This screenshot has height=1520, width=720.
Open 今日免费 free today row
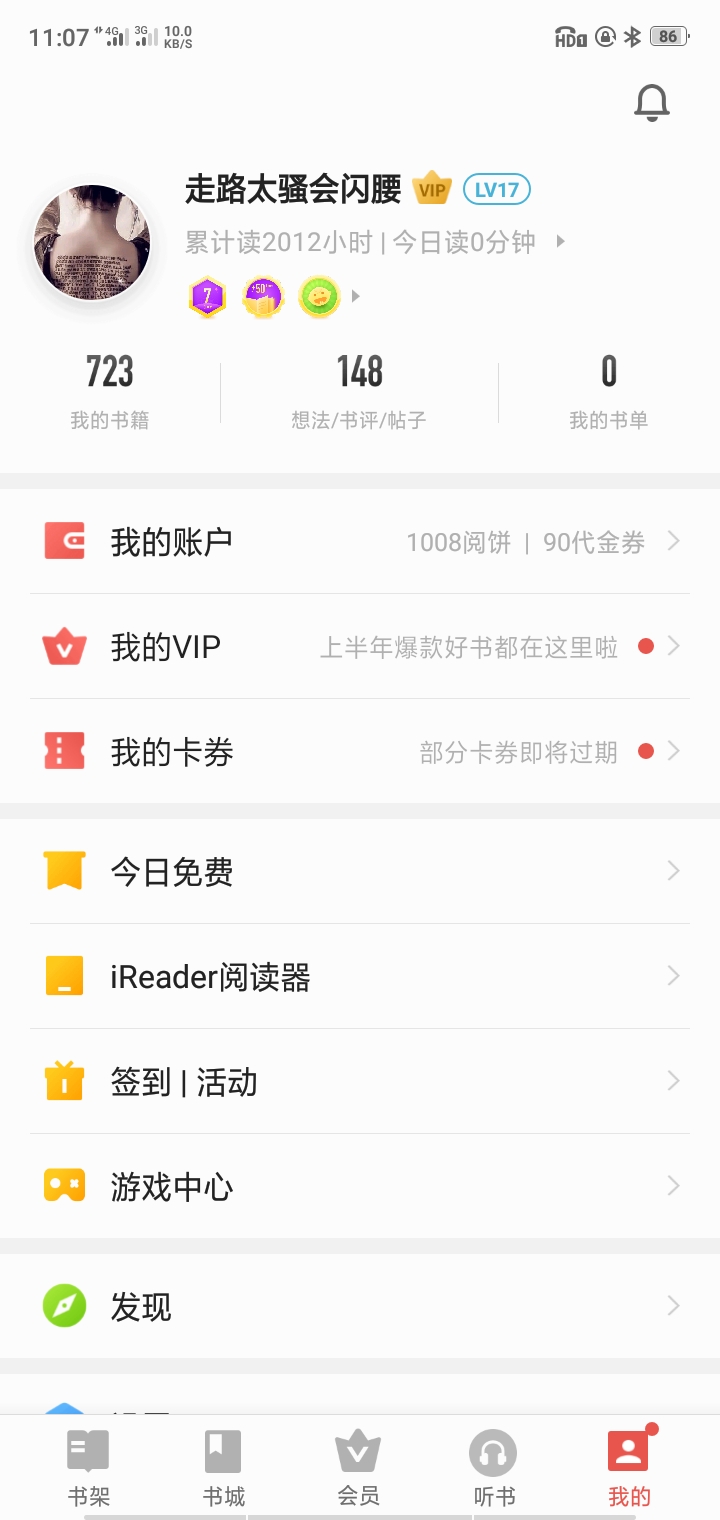click(360, 872)
